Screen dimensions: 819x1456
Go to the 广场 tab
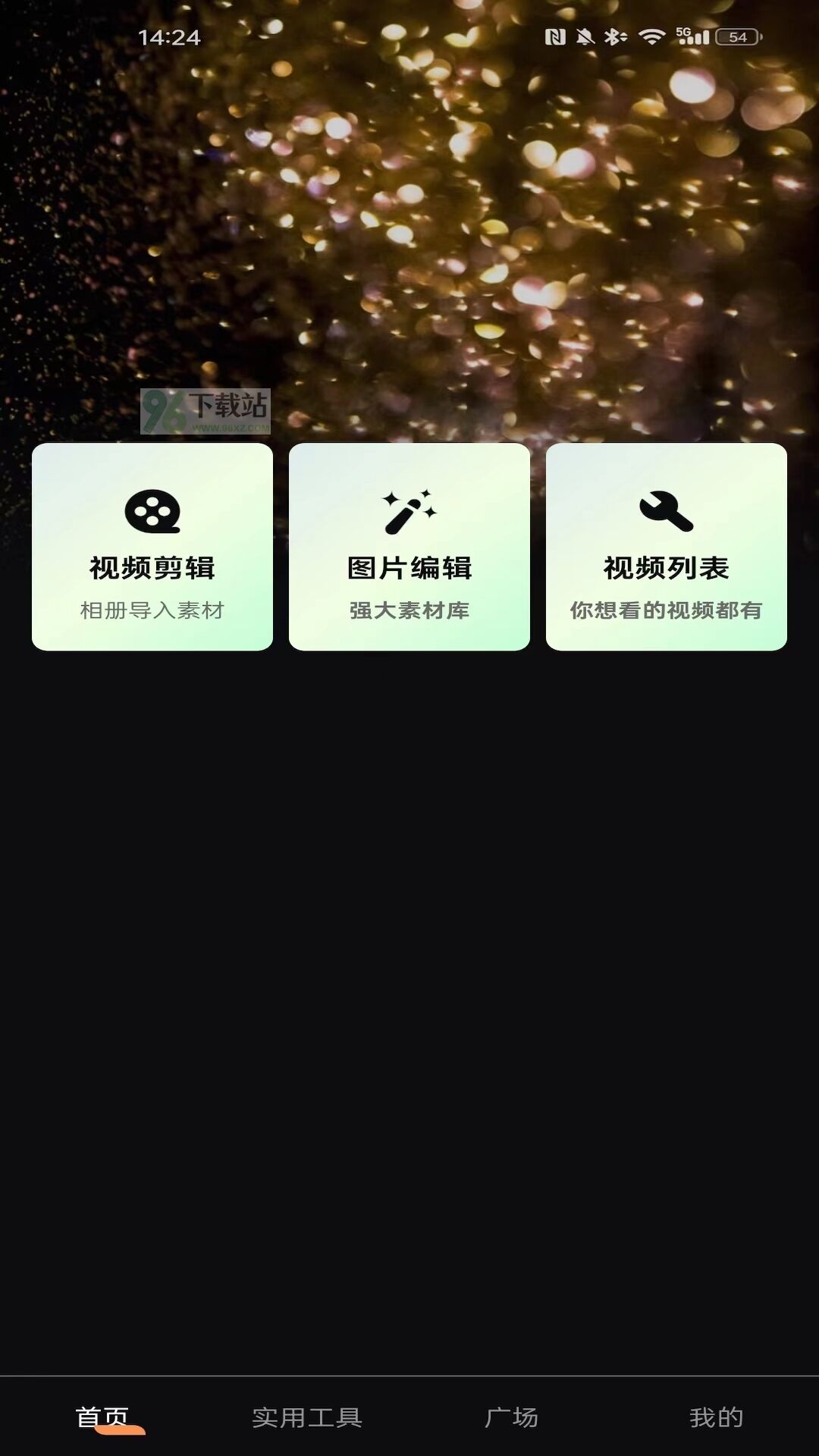512,1417
